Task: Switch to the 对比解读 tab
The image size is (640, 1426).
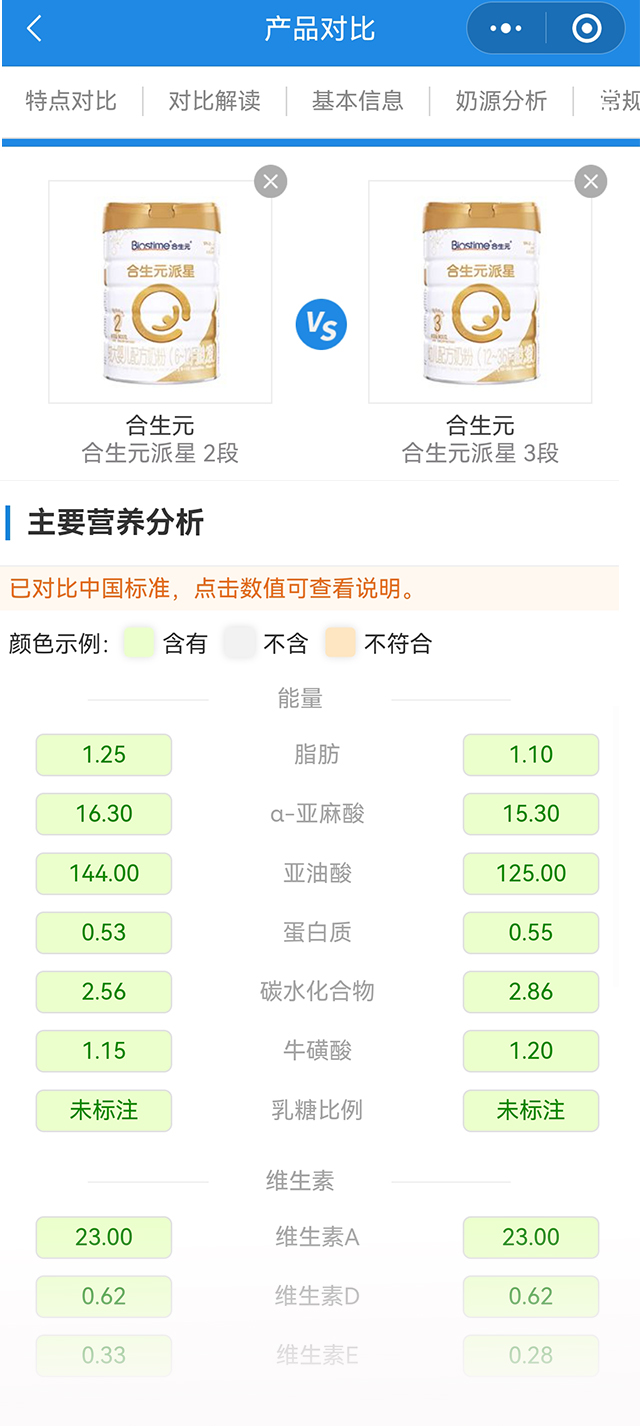Action: tap(214, 101)
